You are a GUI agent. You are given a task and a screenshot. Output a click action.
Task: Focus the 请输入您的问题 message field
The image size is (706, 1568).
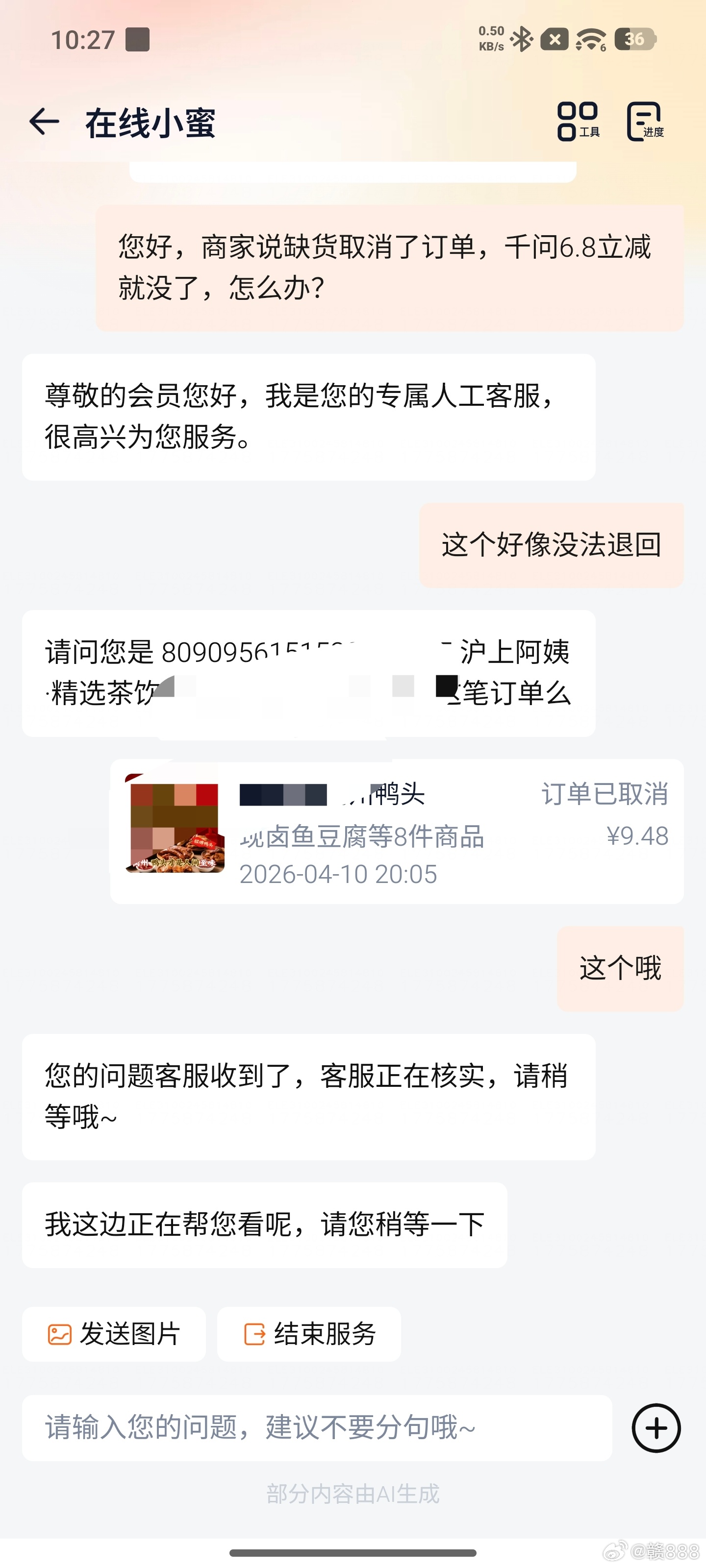[x=317, y=1427]
